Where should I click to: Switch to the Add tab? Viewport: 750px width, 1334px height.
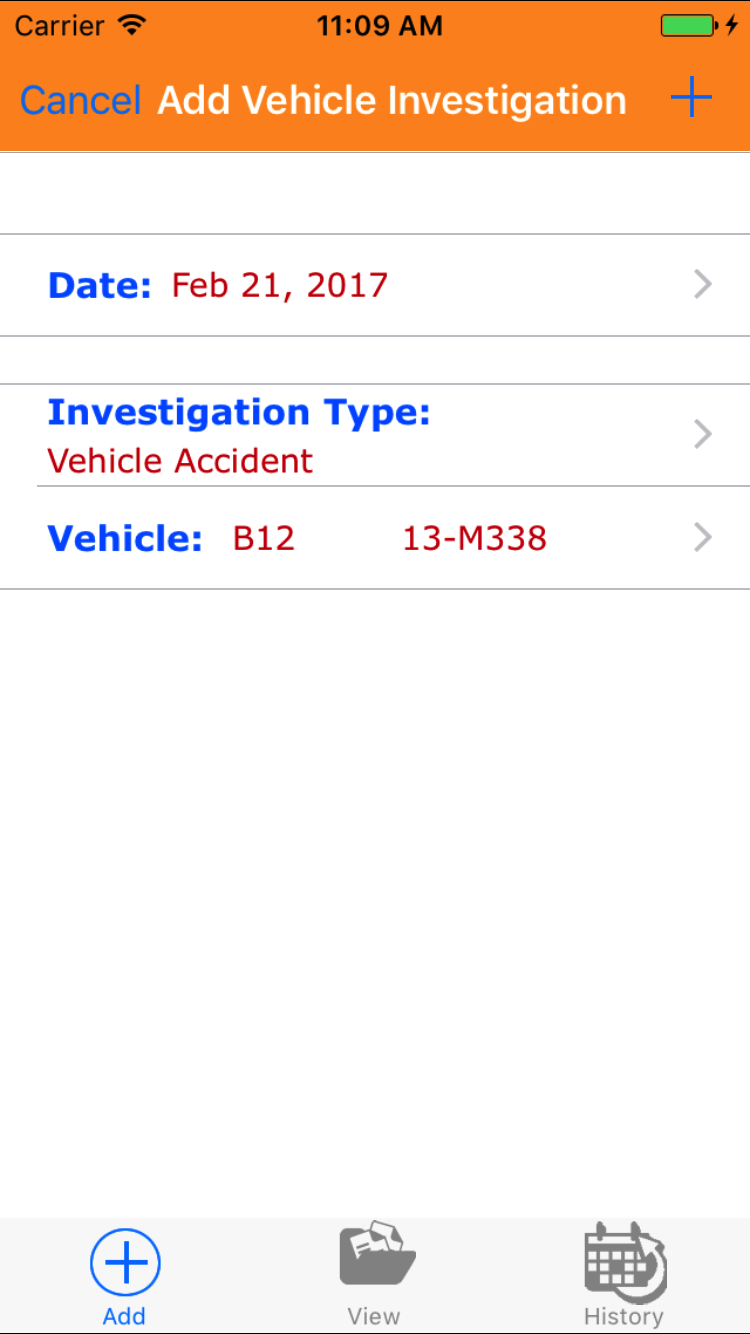[x=125, y=1276]
